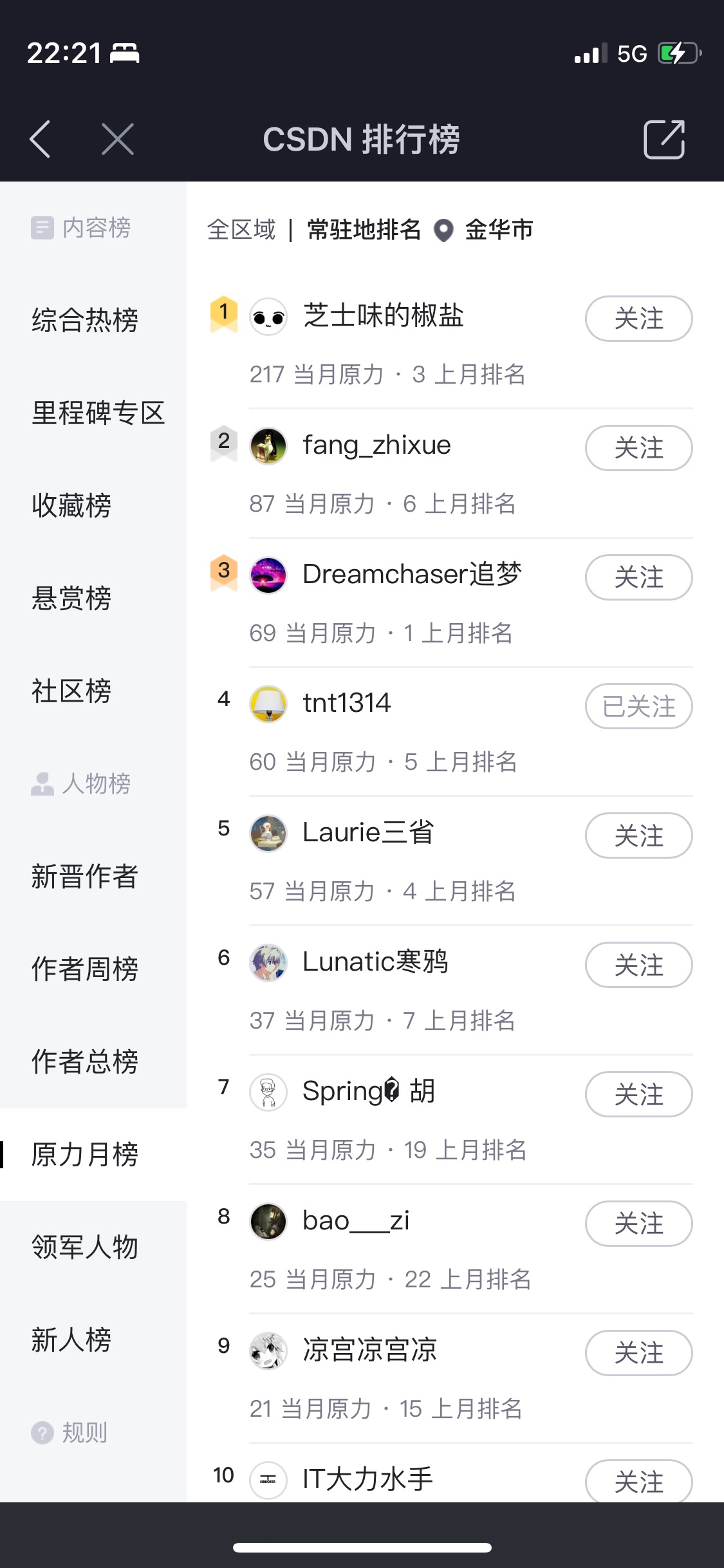Switch to 全区域 ranking scope
The image size is (724, 1568).
point(241,230)
